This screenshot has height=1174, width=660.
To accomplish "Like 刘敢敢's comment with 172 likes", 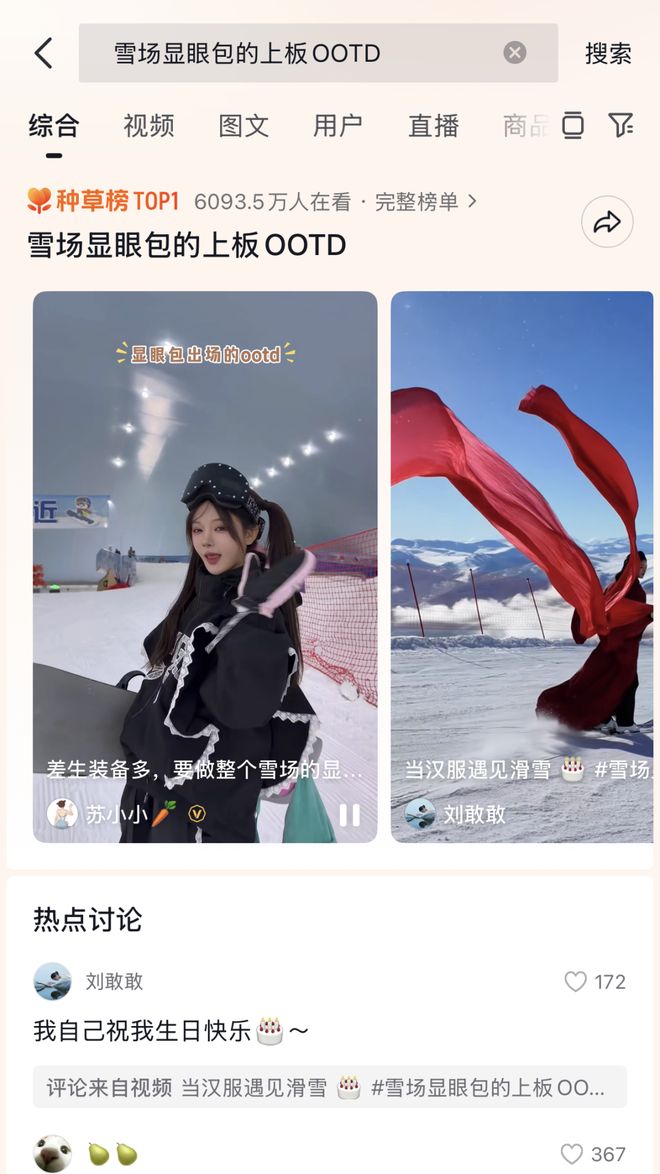I will (x=576, y=982).
